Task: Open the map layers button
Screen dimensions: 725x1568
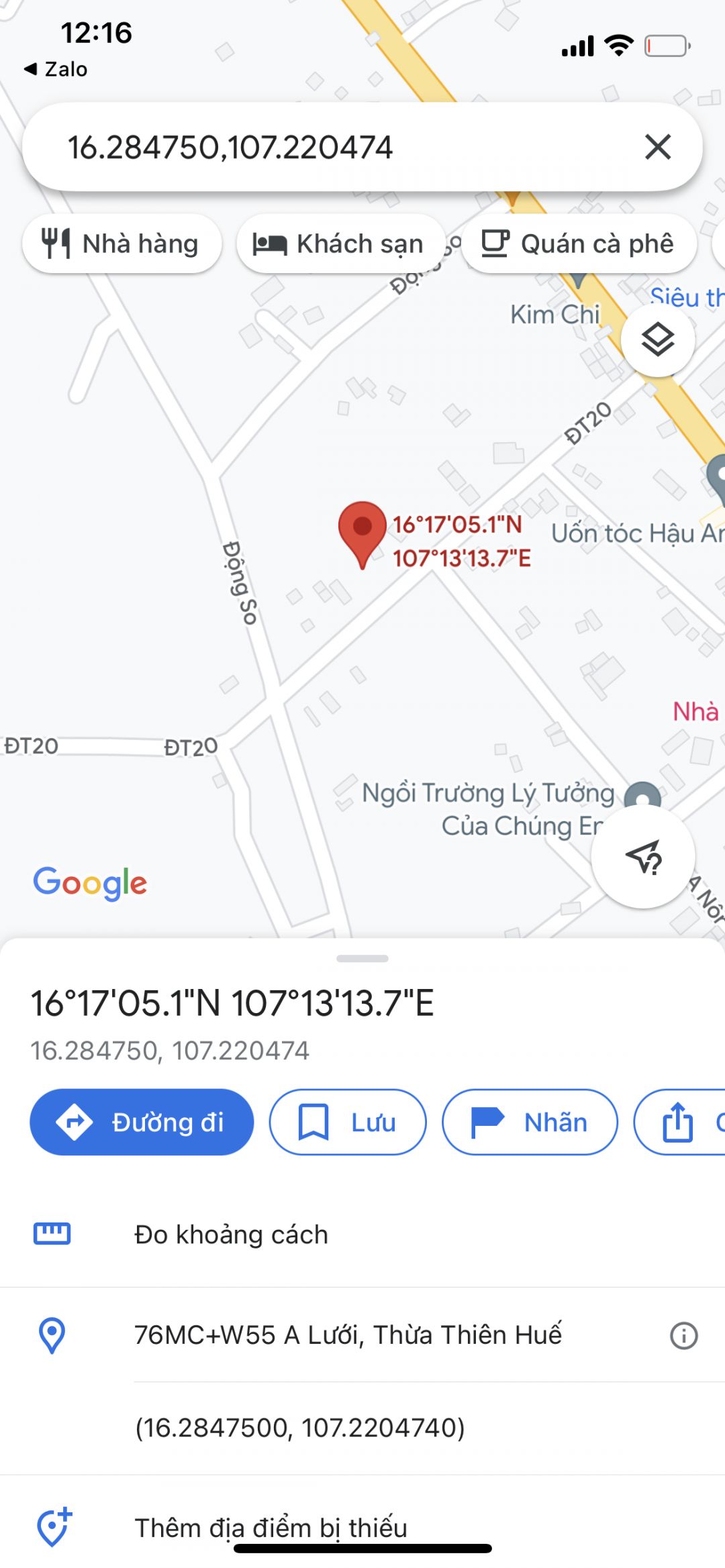Action: pos(657,339)
